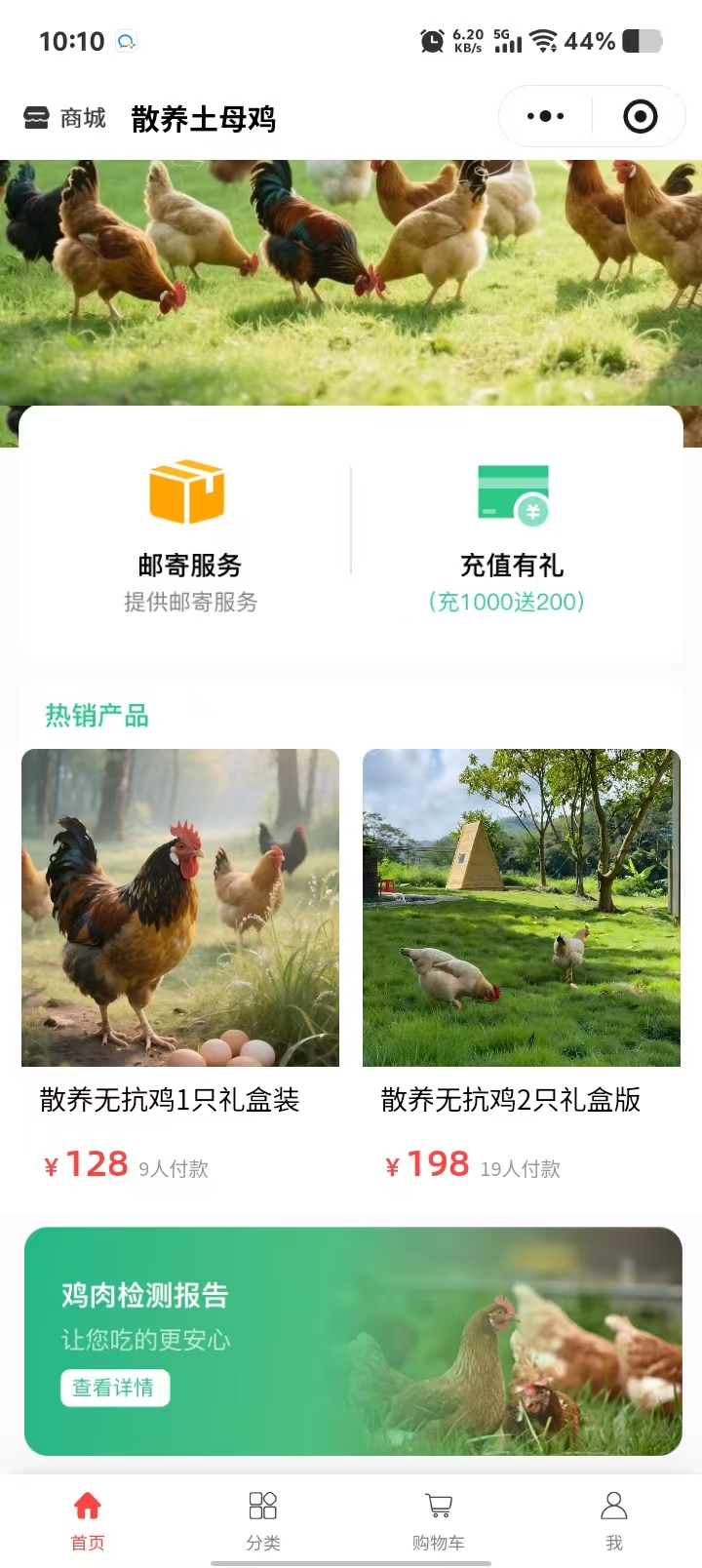Open the 商城 store button
The width and height of the screenshot is (702, 1568).
(64, 119)
